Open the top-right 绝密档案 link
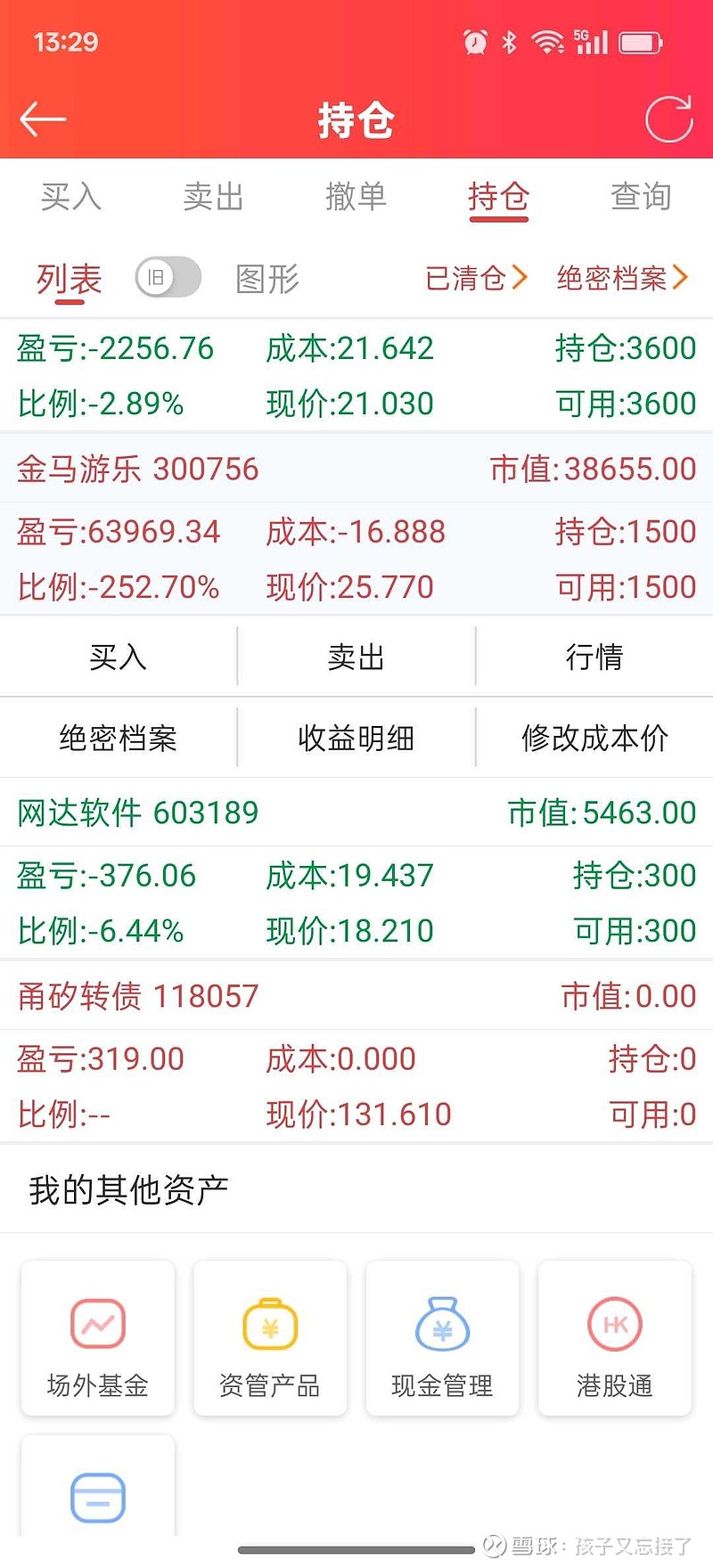Viewport: 713px width, 1568px height. coord(622,278)
